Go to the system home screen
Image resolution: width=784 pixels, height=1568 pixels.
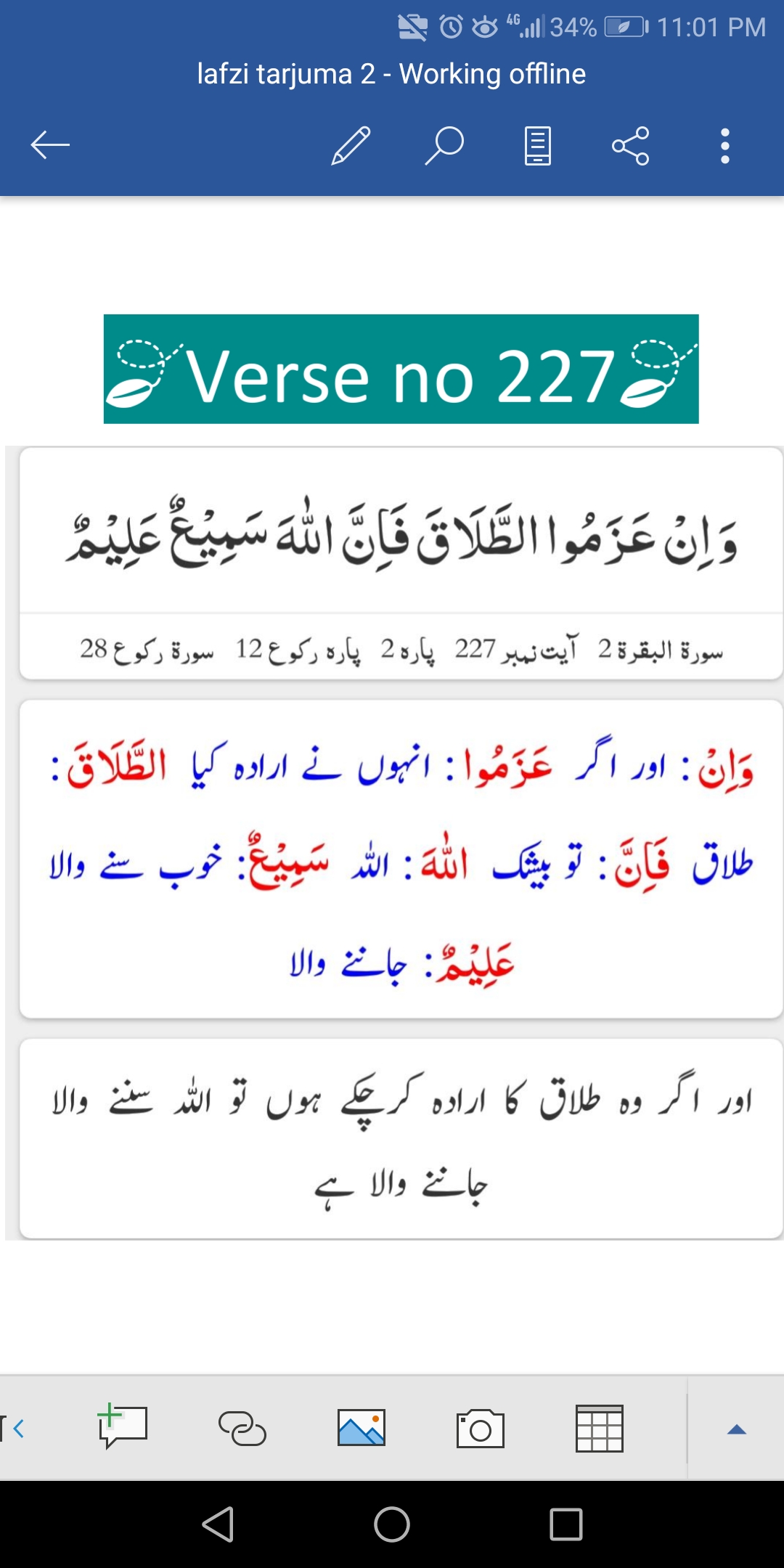392,1524
